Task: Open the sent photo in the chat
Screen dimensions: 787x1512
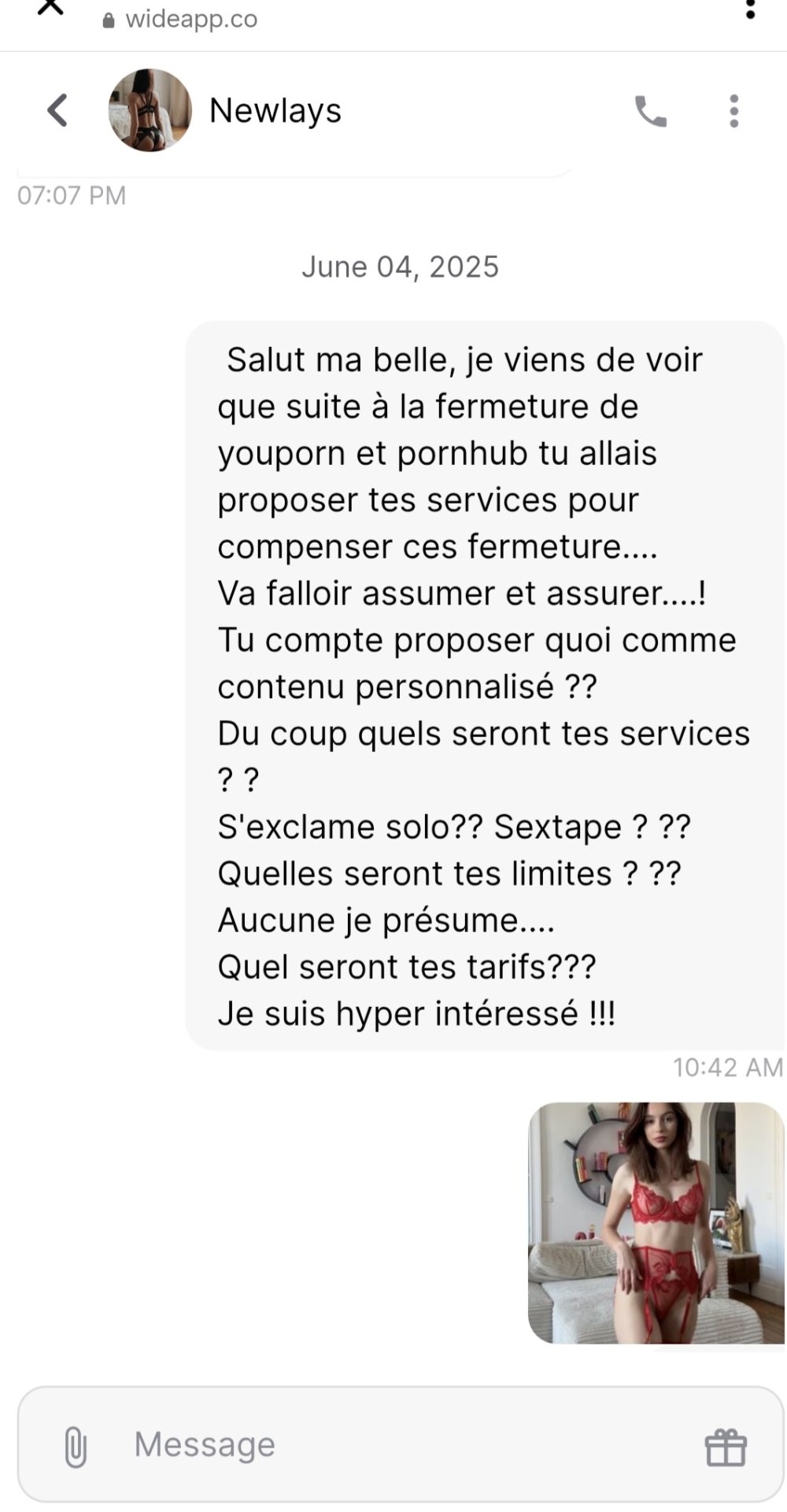Action: [x=656, y=1222]
